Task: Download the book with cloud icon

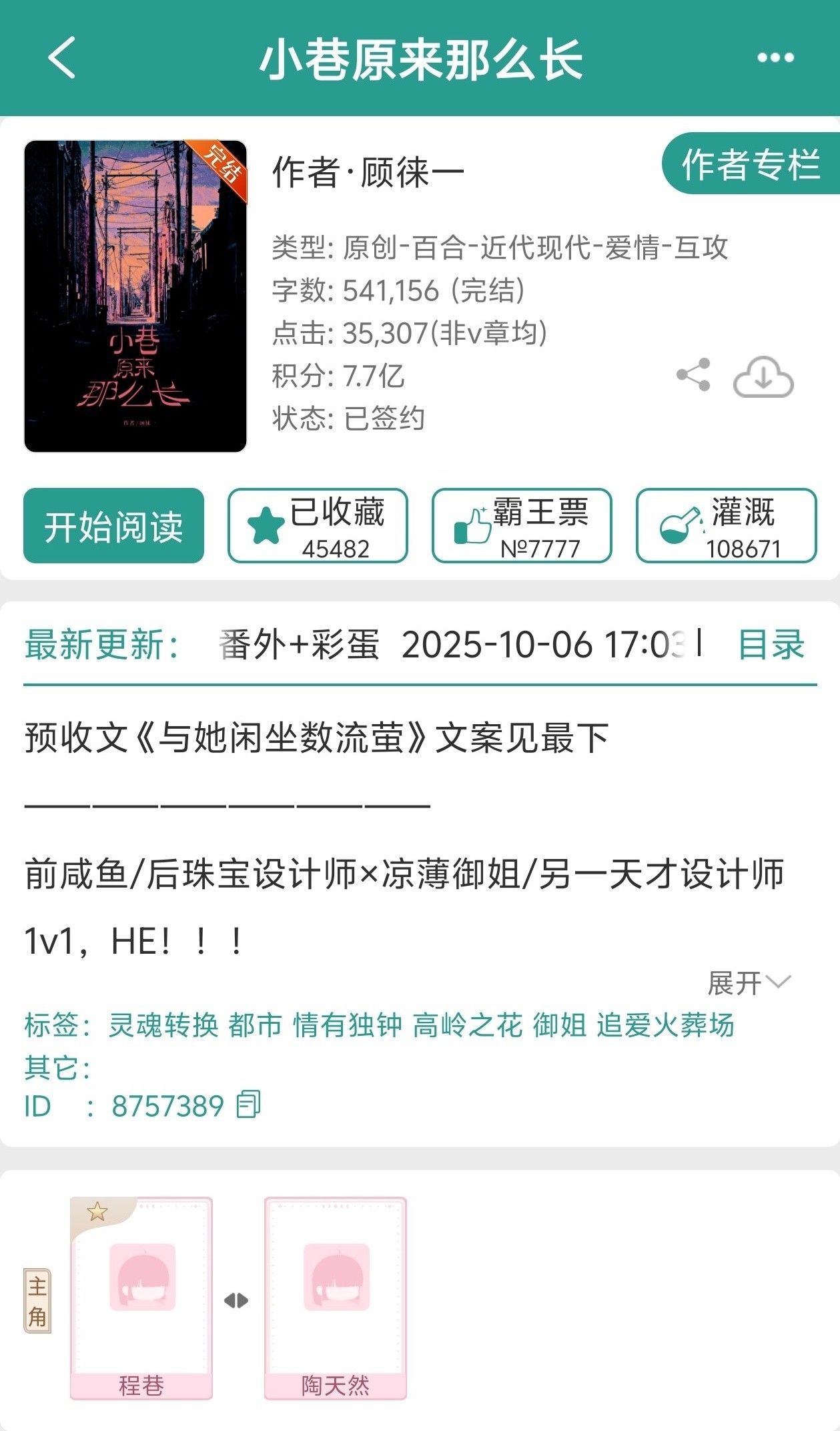Action: point(763,377)
